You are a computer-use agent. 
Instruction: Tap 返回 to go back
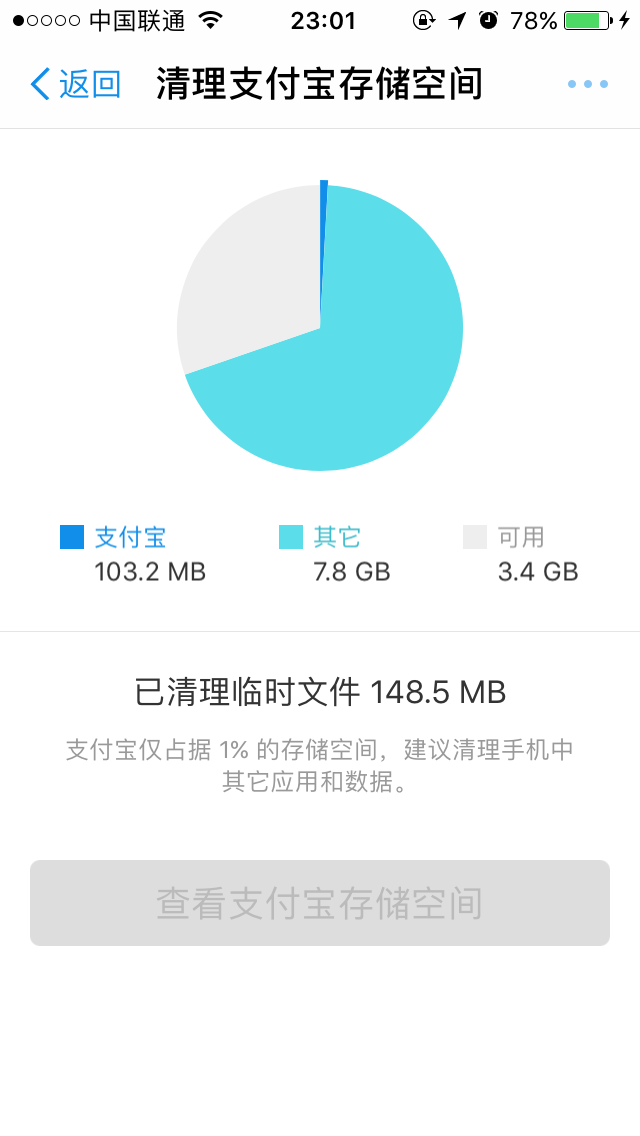coord(75,84)
